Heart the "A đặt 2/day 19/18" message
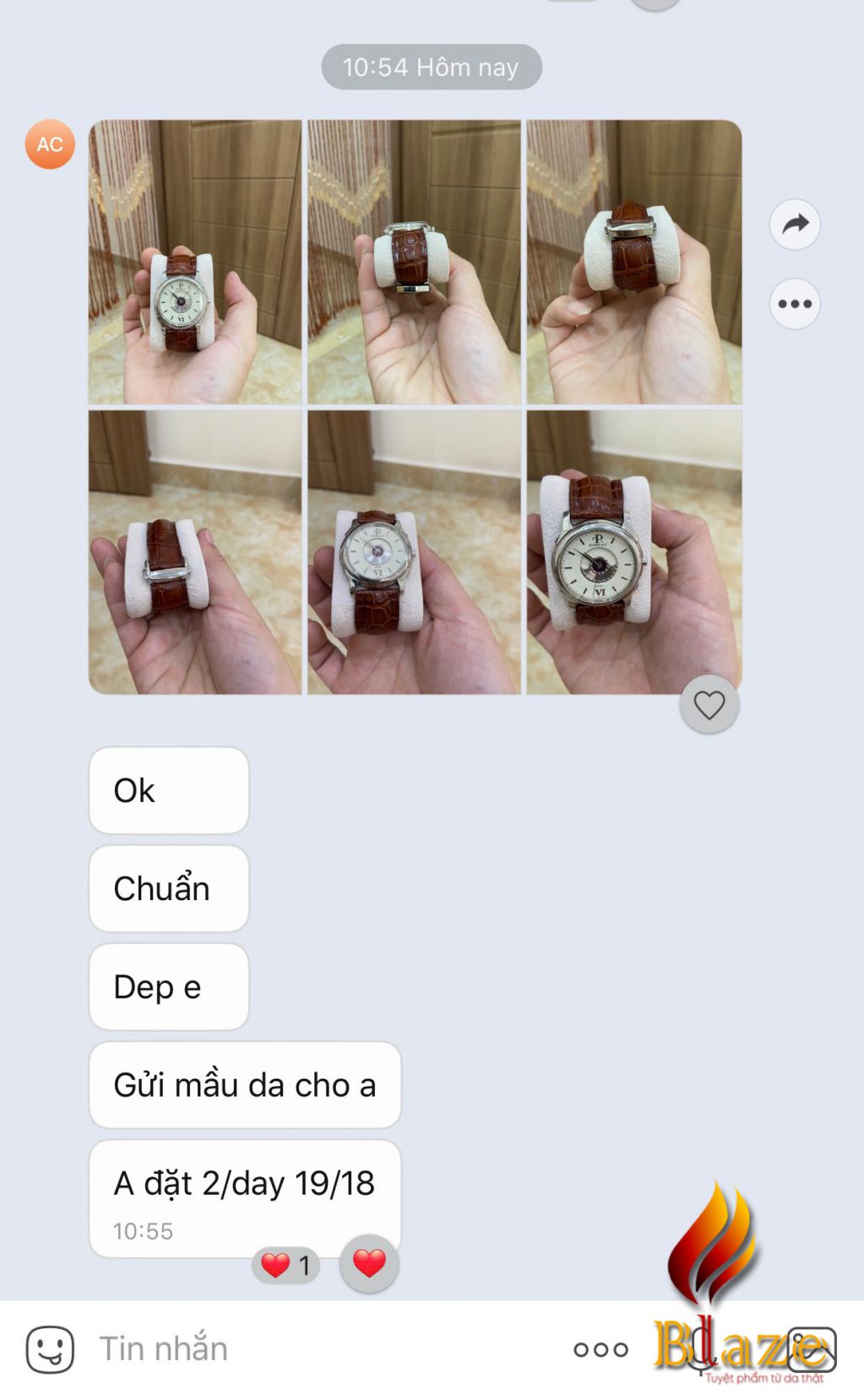This screenshot has width=864, height=1400. [369, 1263]
